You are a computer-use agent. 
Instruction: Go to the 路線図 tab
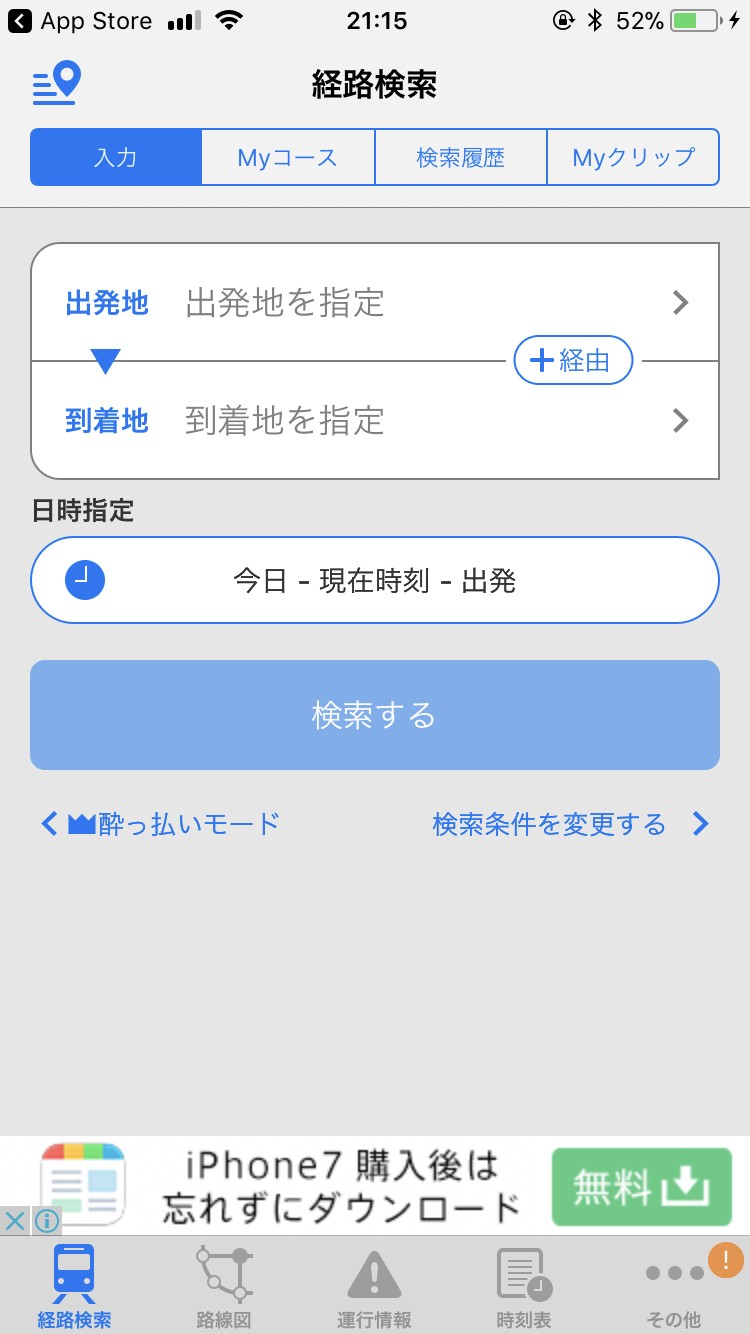tap(224, 1287)
